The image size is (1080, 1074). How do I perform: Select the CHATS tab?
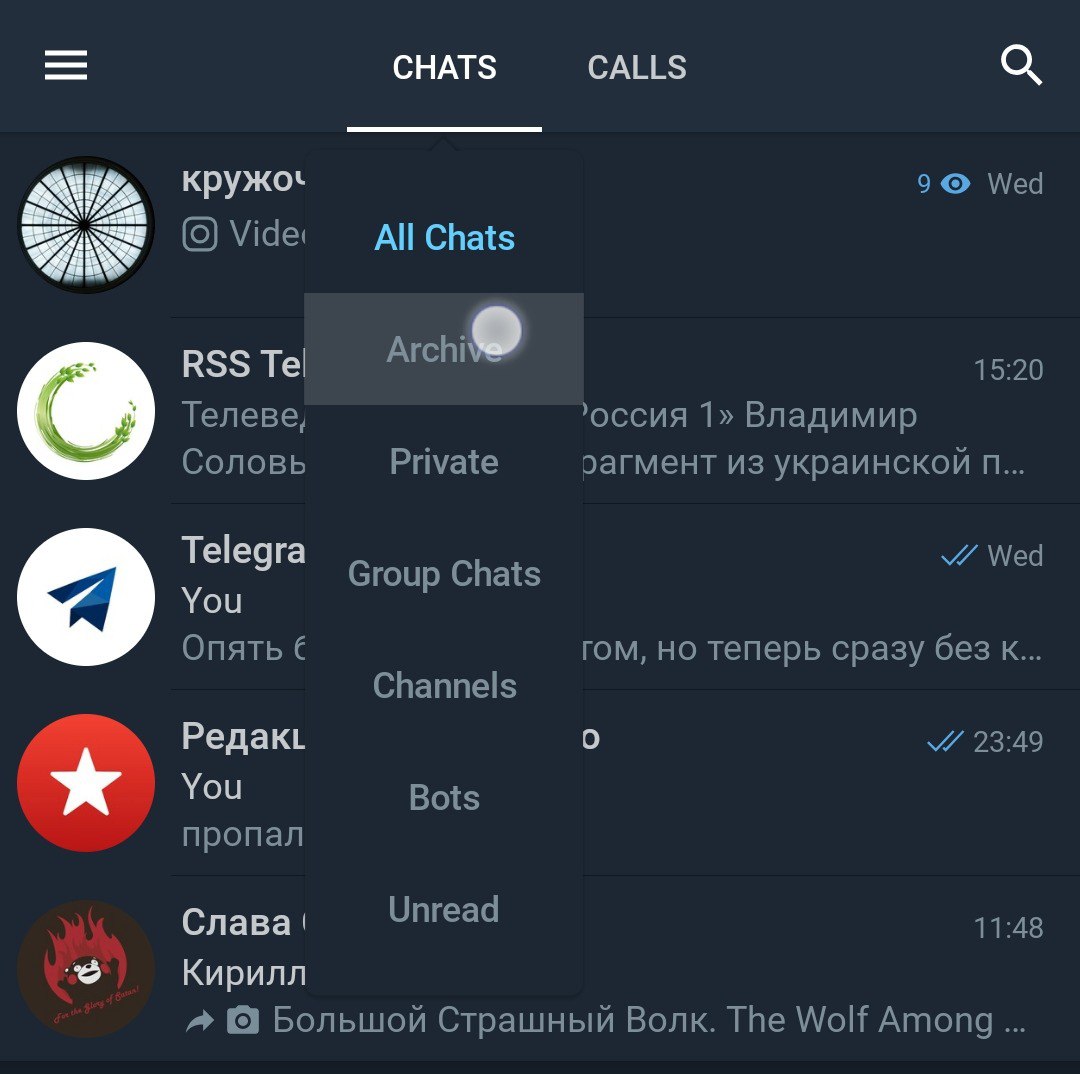pyautogui.click(x=444, y=67)
